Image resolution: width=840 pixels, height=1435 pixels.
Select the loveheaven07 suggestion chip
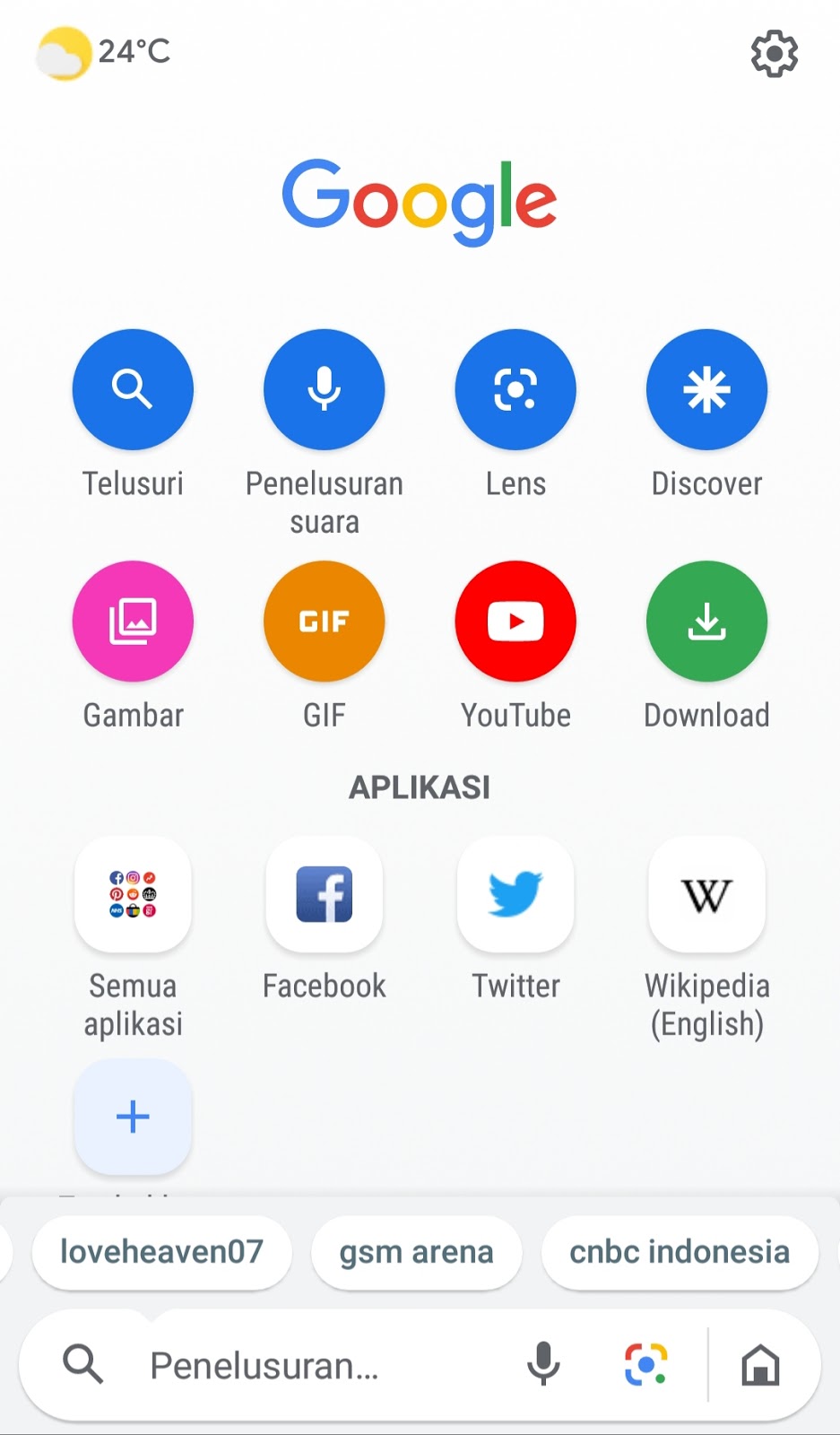(x=161, y=1252)
